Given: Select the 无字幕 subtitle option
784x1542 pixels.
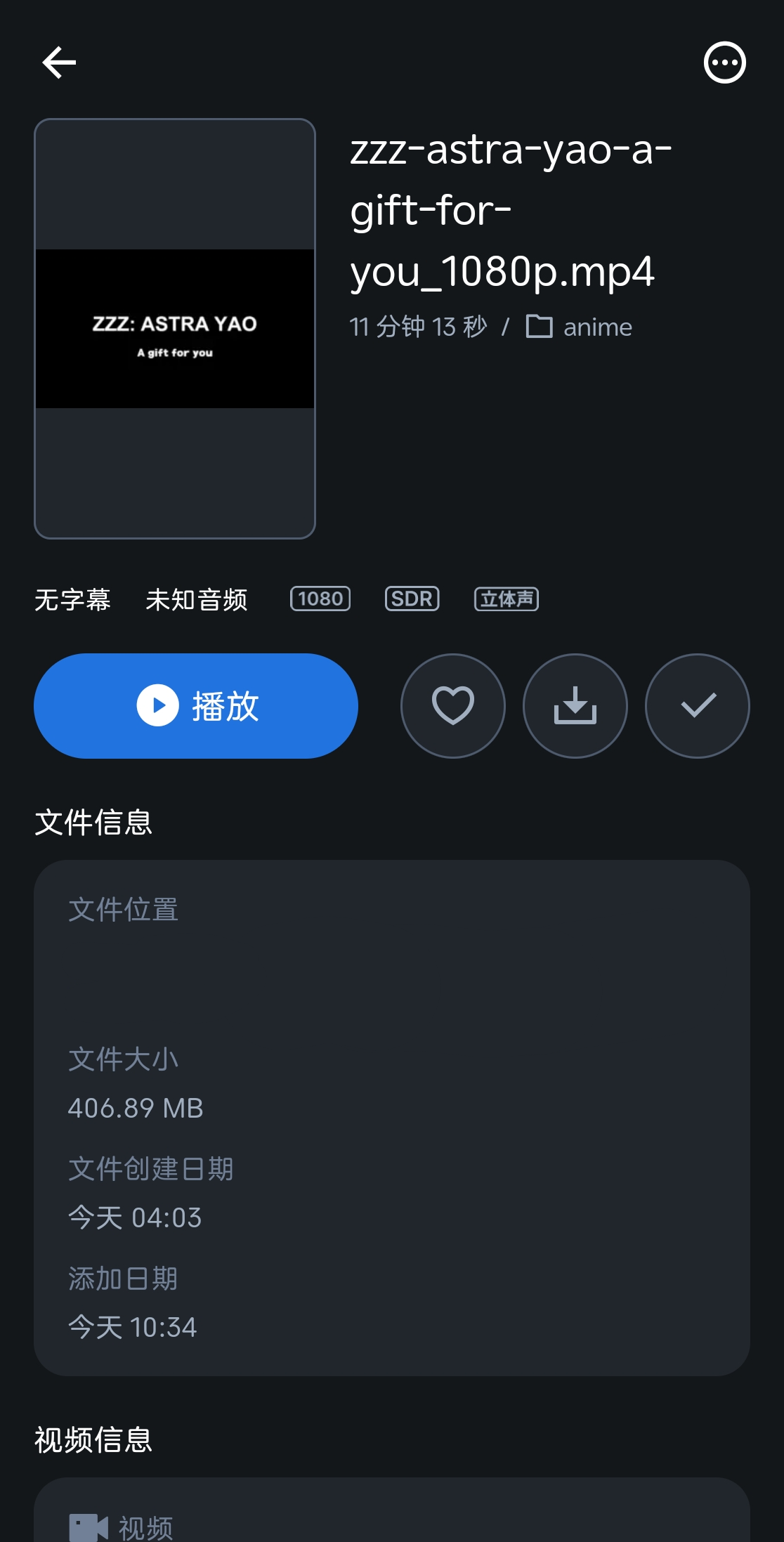Looking at the screenshot, I should pos(72,600).
